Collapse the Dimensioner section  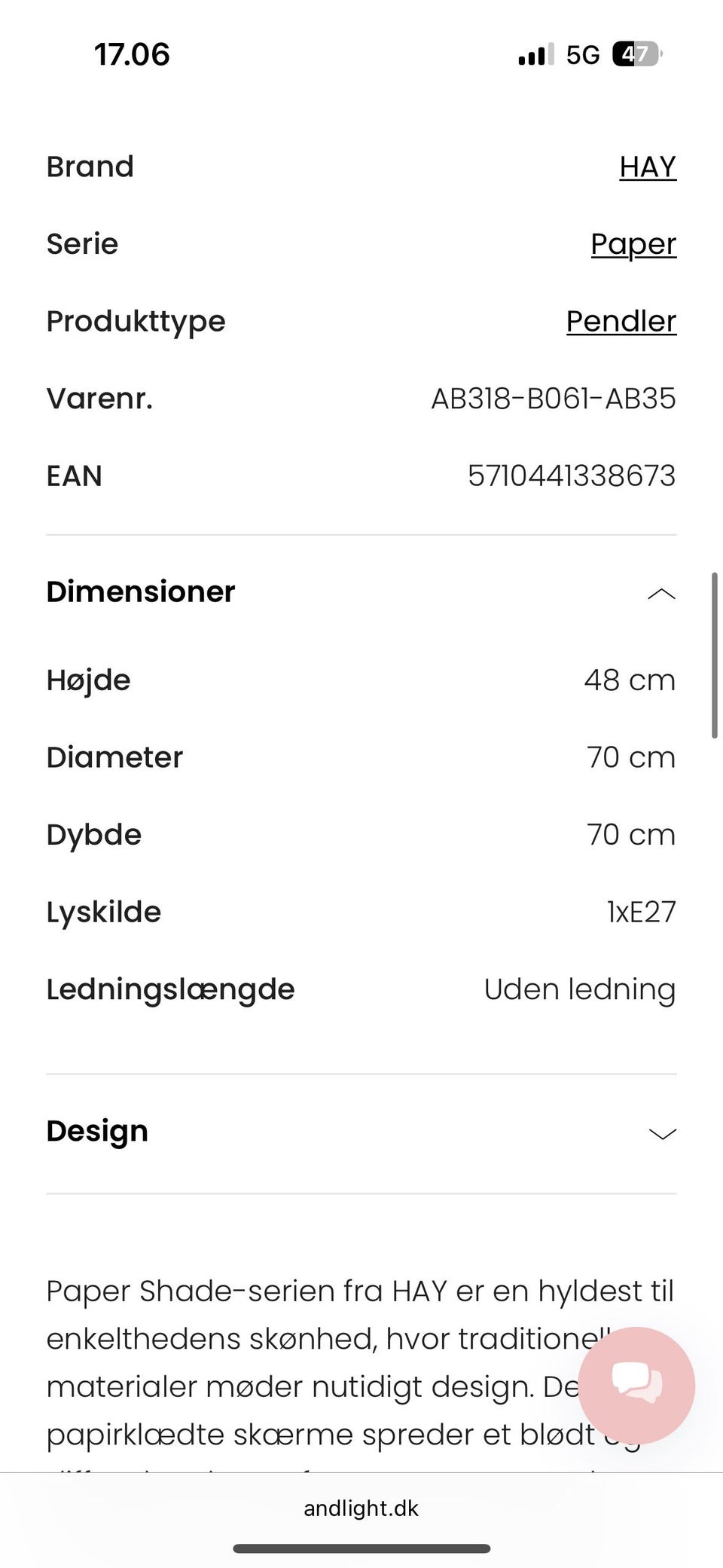click(x=661, y=593)
